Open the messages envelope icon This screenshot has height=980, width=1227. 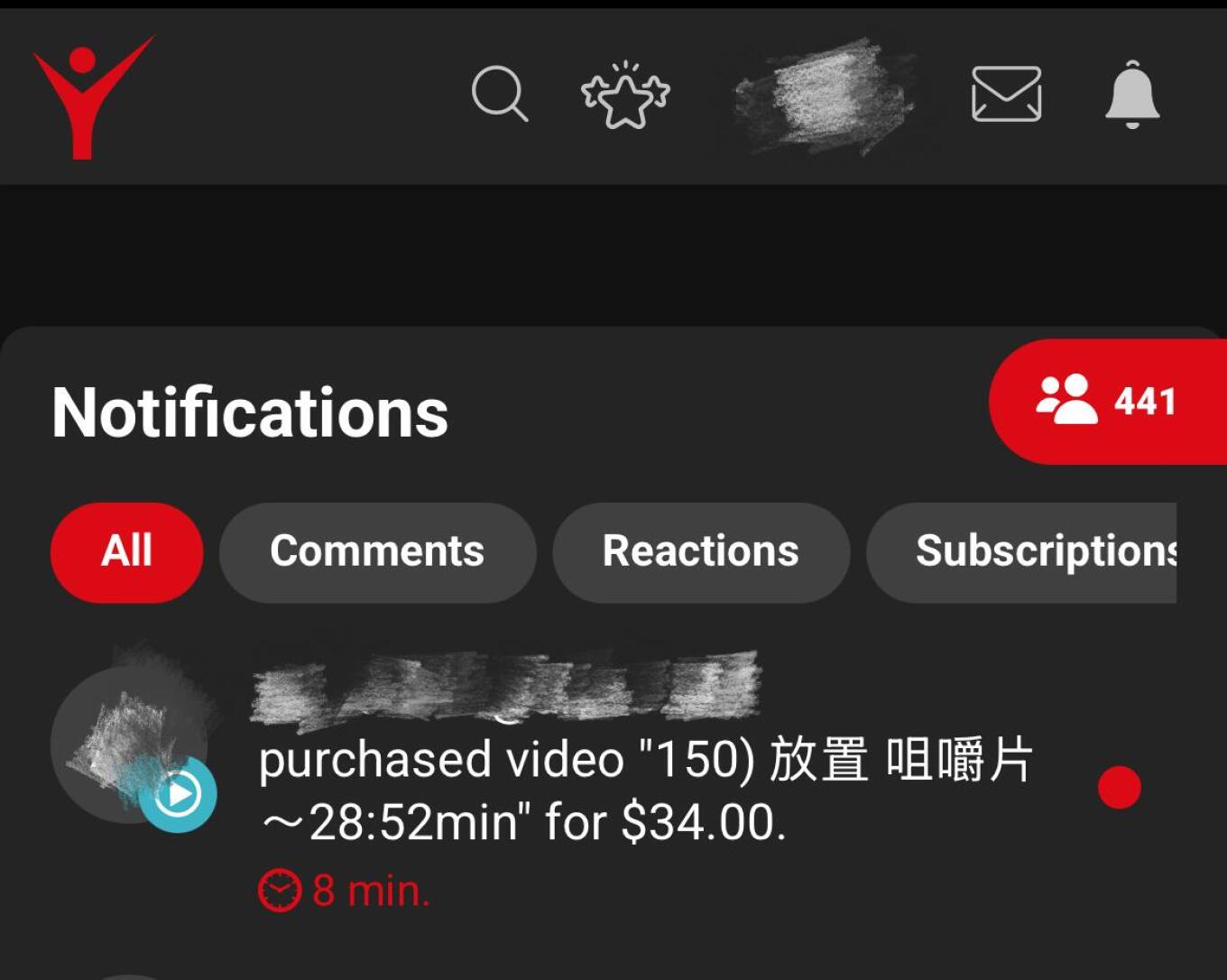coord(1006,94)
